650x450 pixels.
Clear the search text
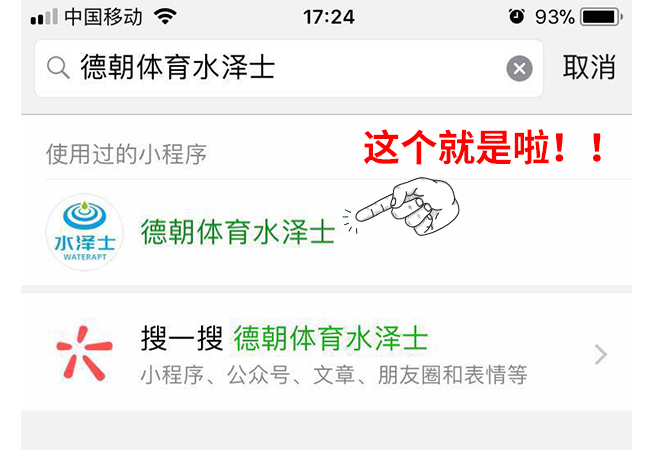pos(519,68)
